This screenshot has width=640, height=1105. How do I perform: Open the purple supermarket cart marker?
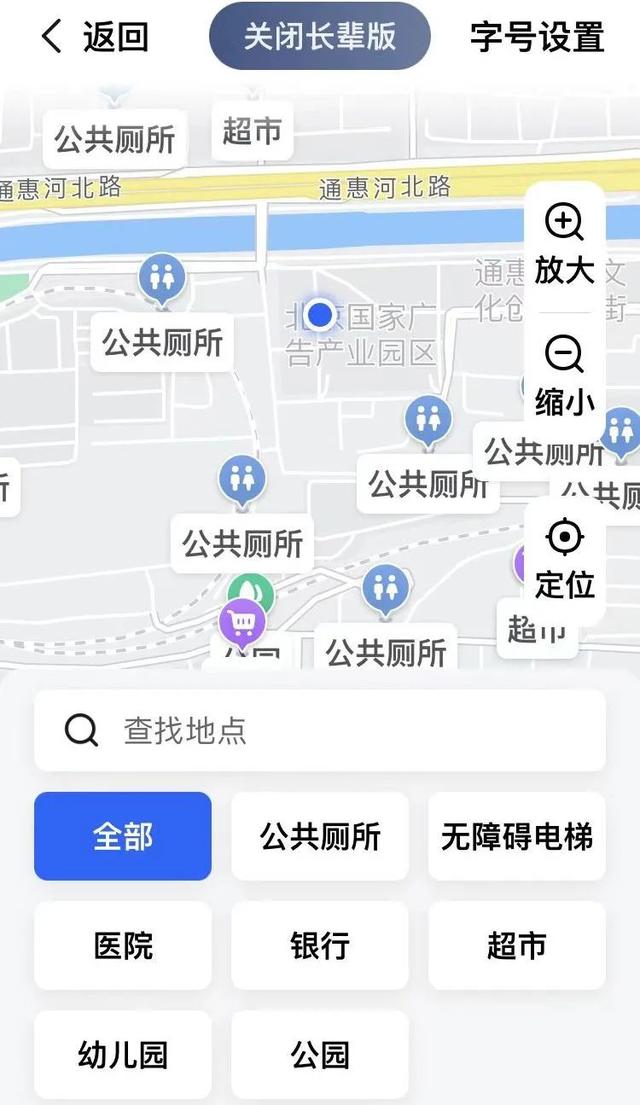click(x=242, y=623)
